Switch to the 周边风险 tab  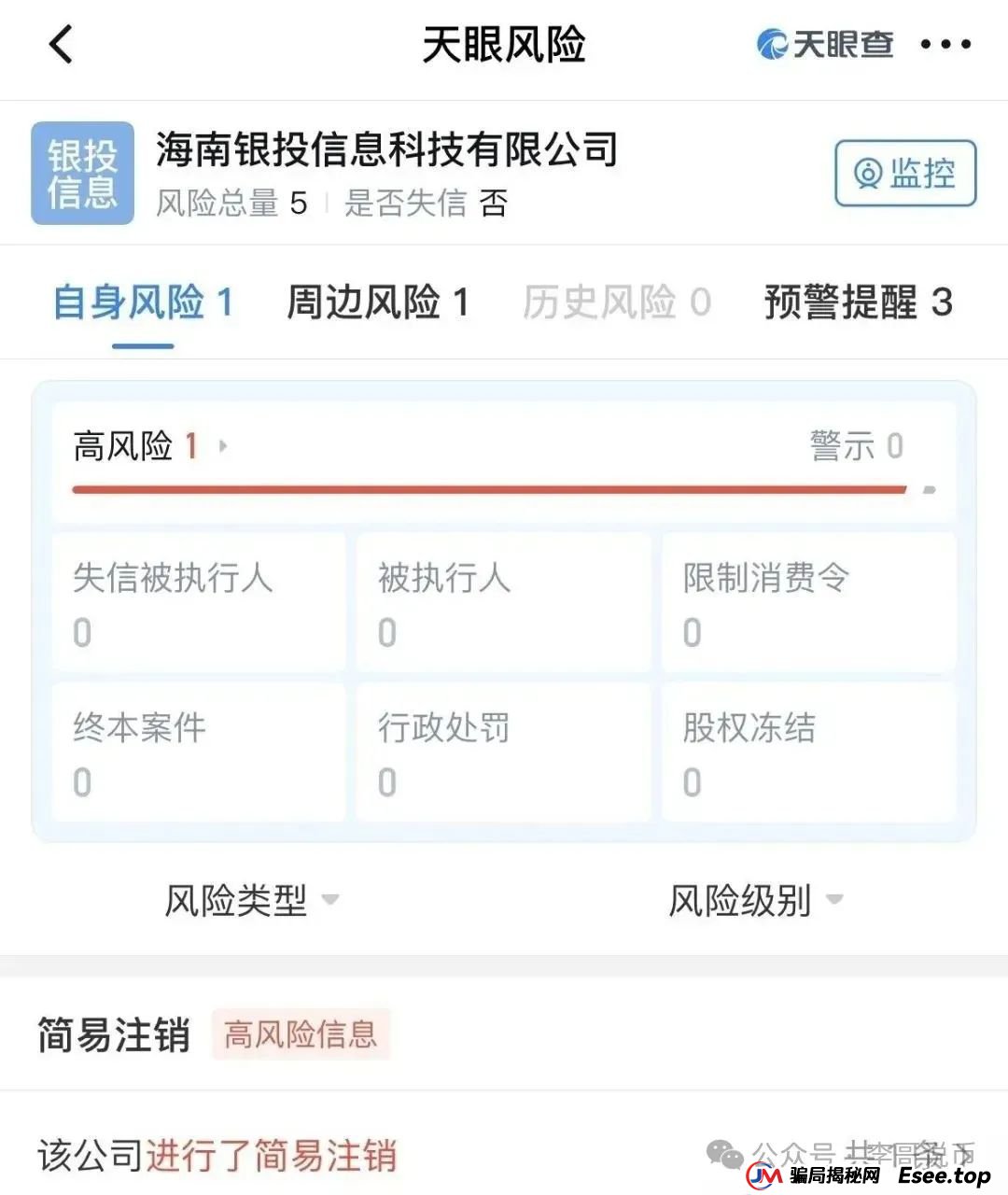point(377,302)
